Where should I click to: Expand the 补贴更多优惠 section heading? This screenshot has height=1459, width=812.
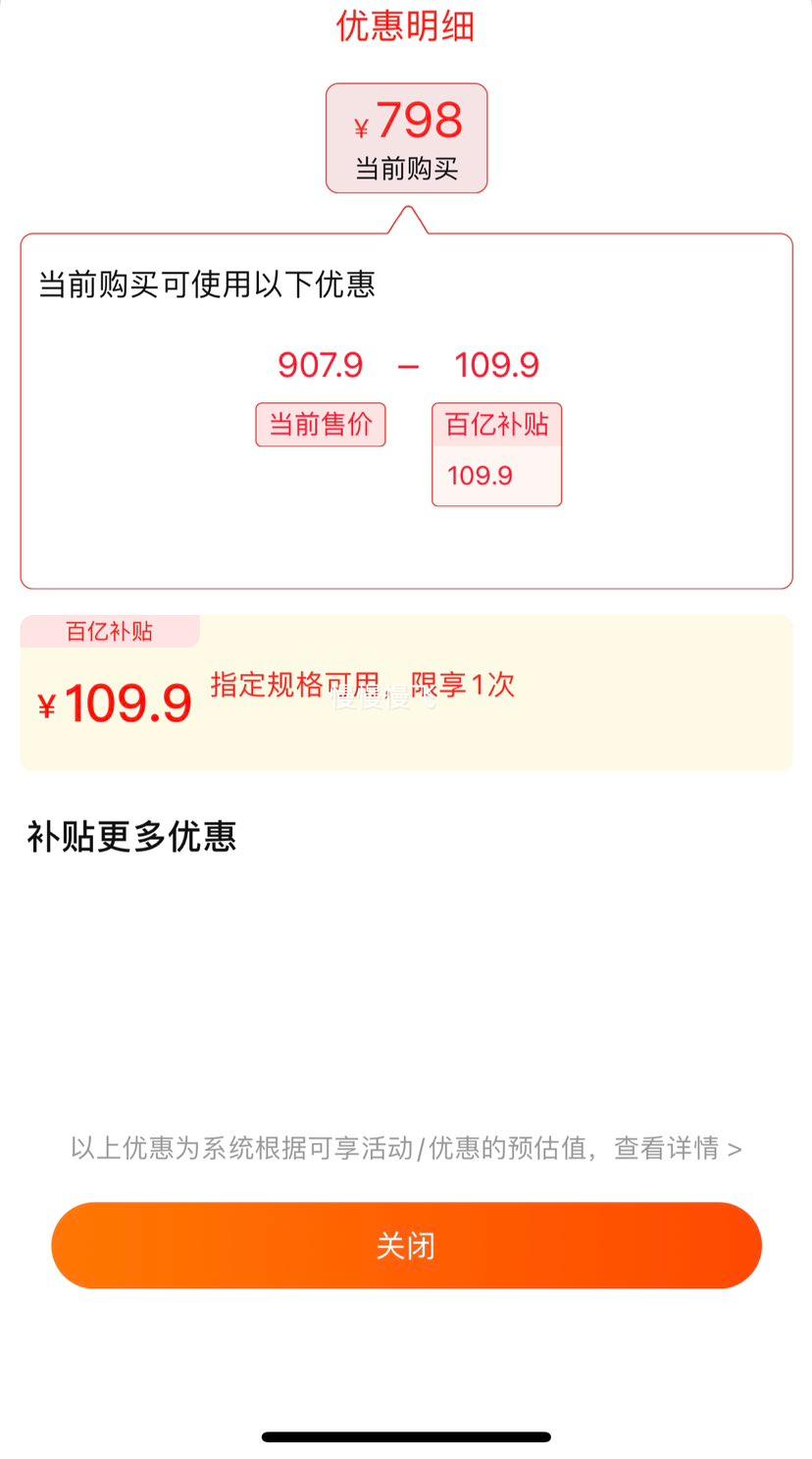pos(130,838)
